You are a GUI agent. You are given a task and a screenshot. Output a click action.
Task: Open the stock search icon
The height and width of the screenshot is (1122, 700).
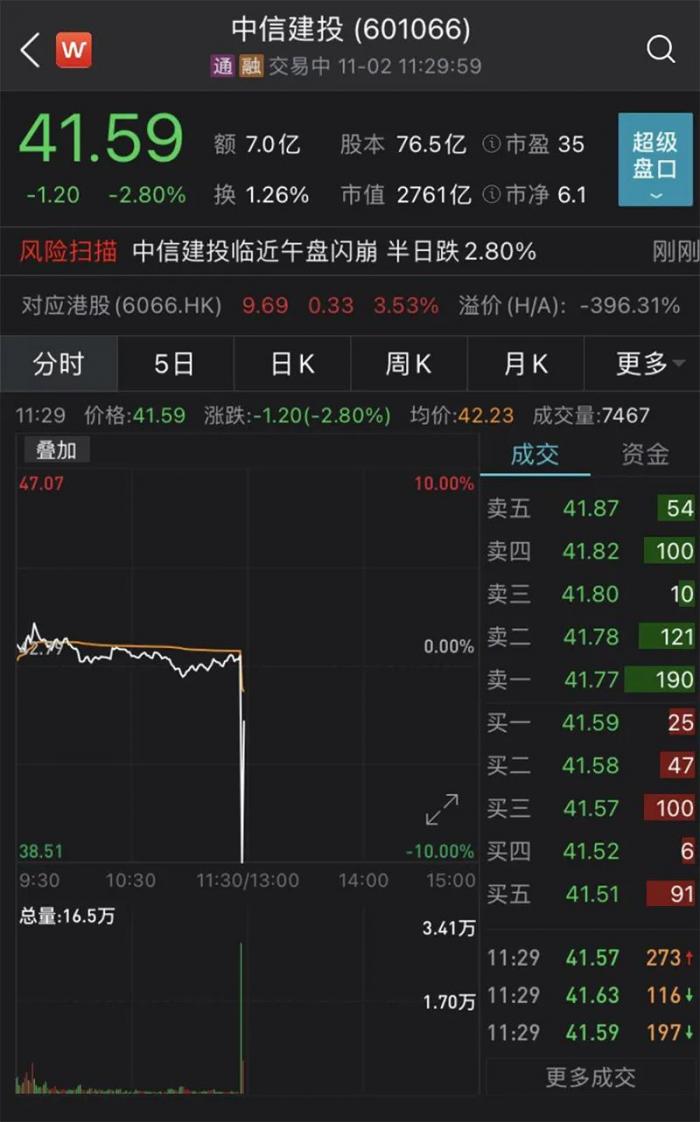(x=661, y=49)
